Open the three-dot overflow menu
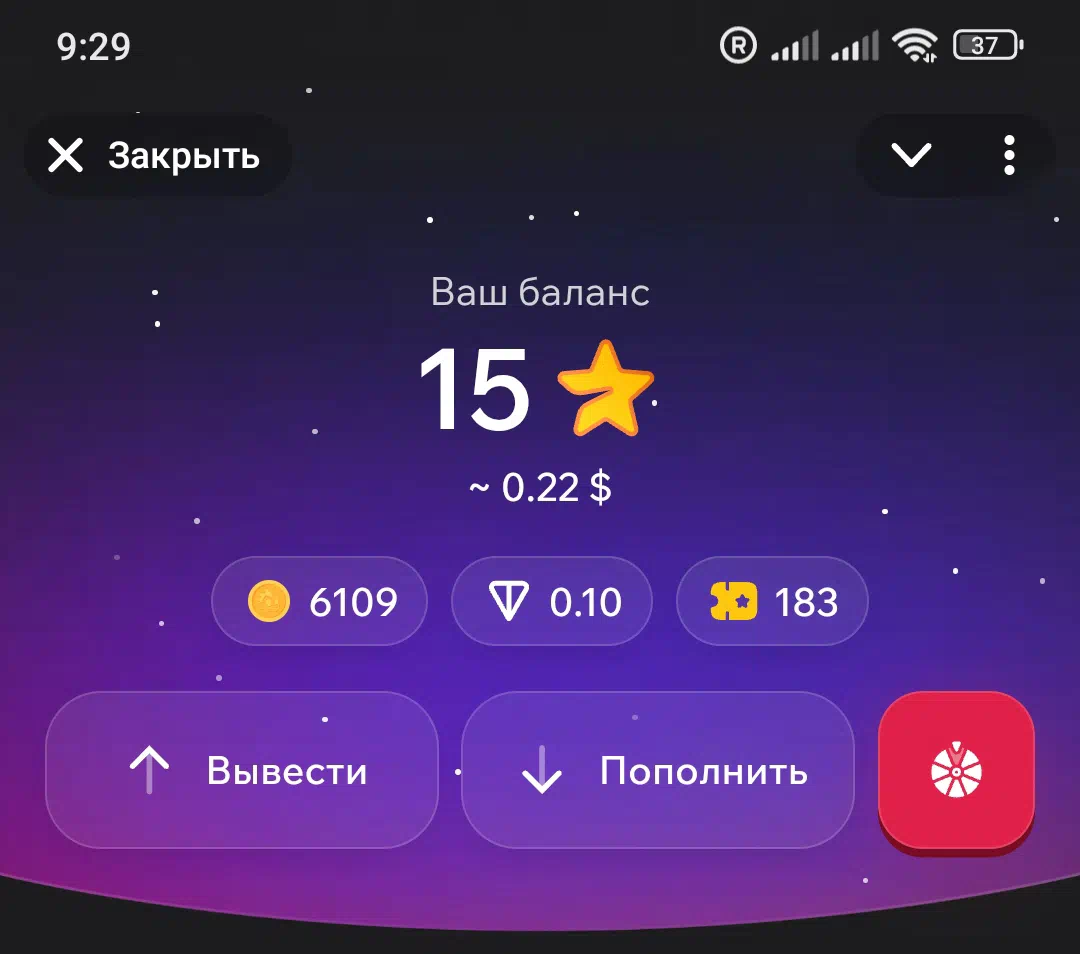This screenshot has height=954, width=1080. click(x=1008, y=155)
